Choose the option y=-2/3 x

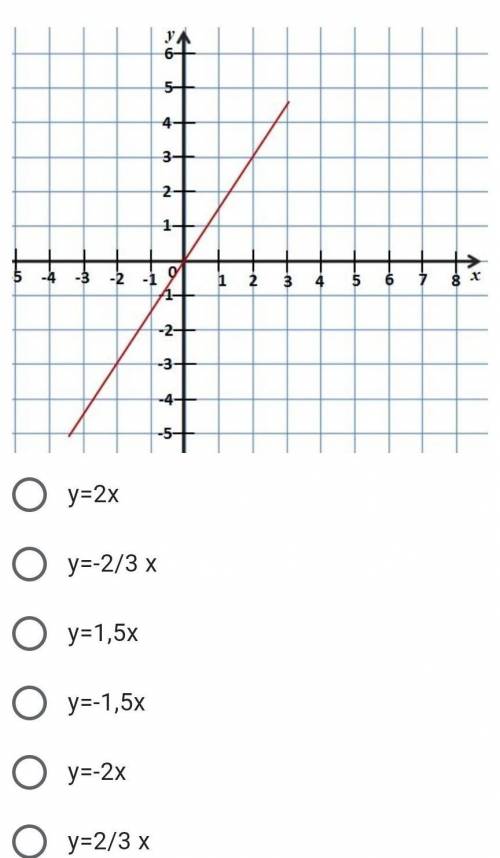[x=29, y=564]
